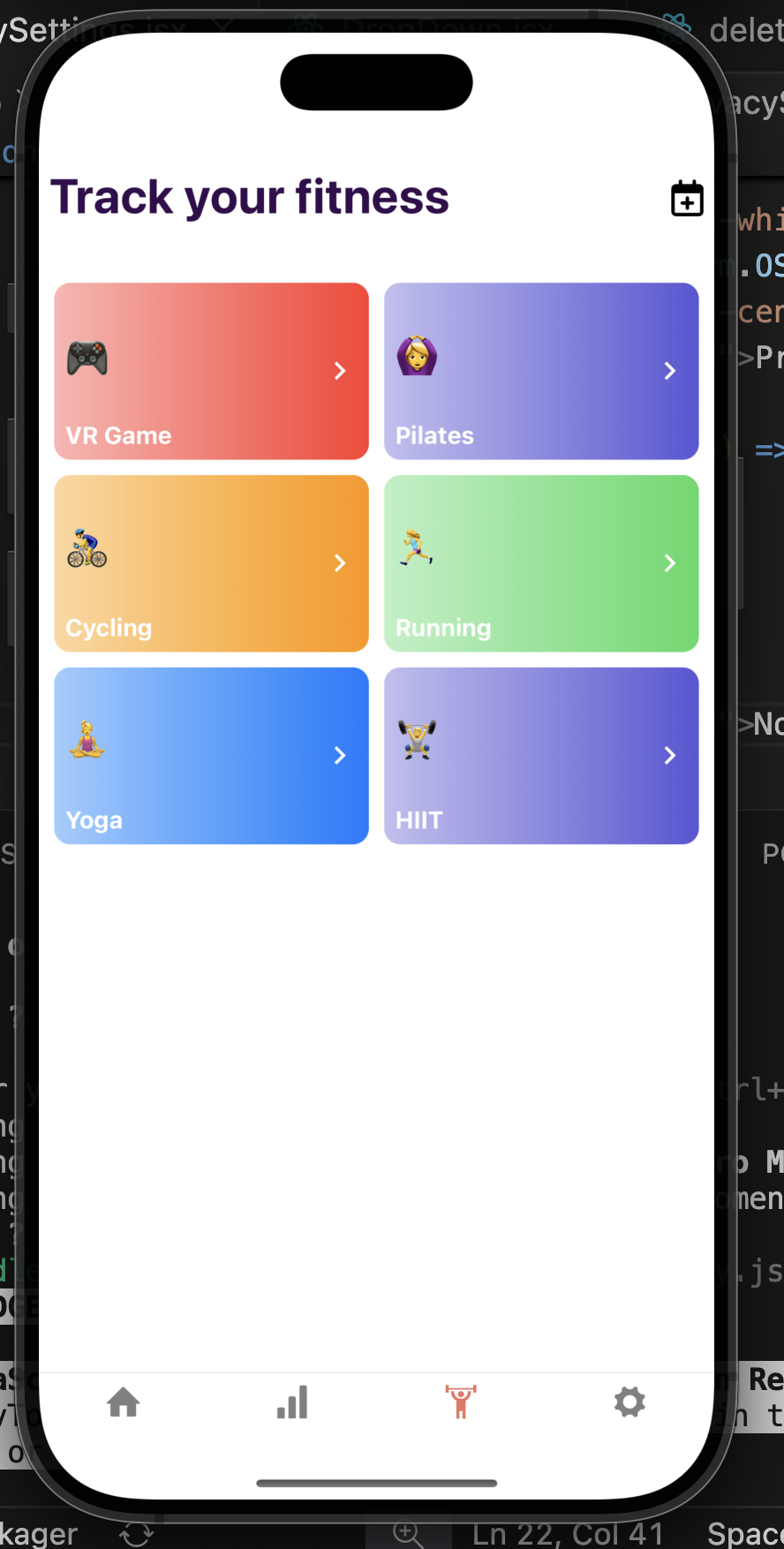Open the VR Game activity card
This screenshot has height=1549, width=784.
211,371
